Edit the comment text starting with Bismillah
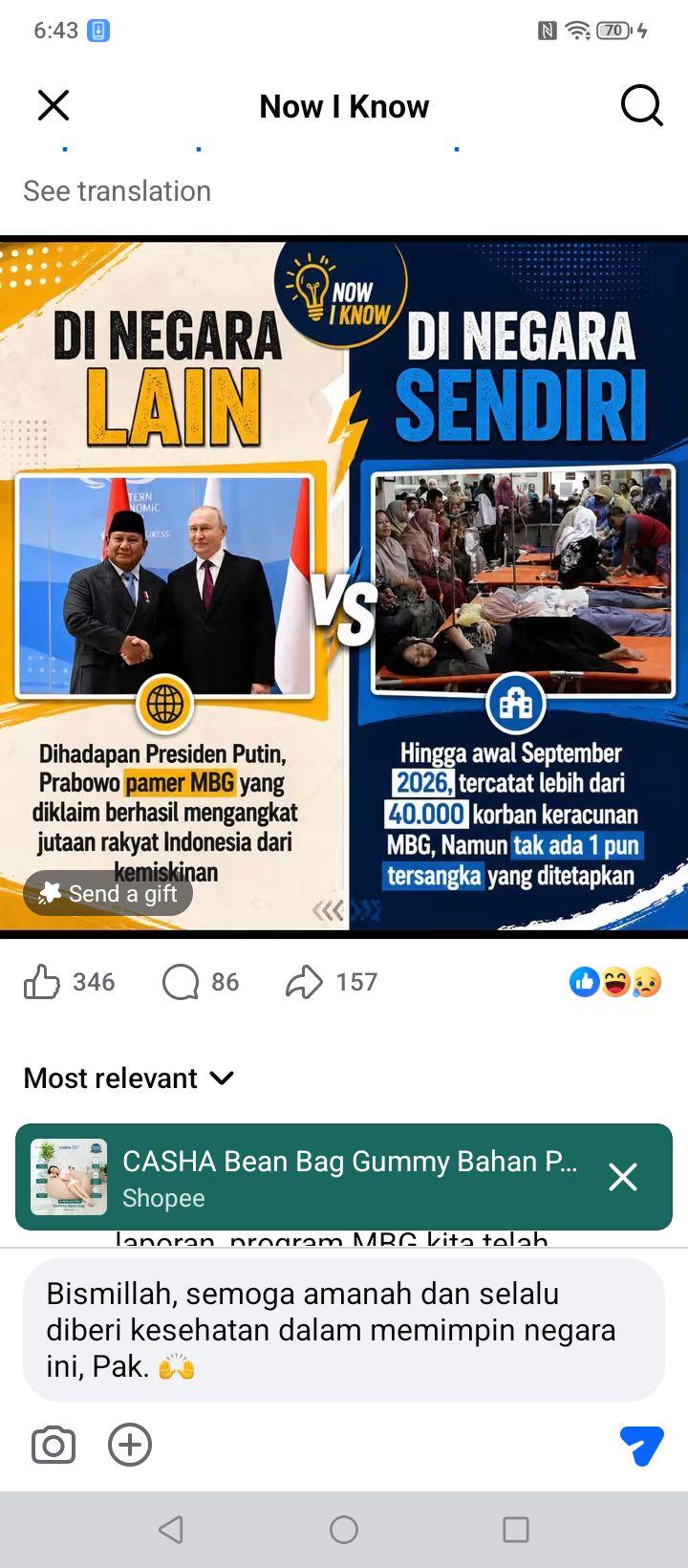 [x=344, y=1330]
